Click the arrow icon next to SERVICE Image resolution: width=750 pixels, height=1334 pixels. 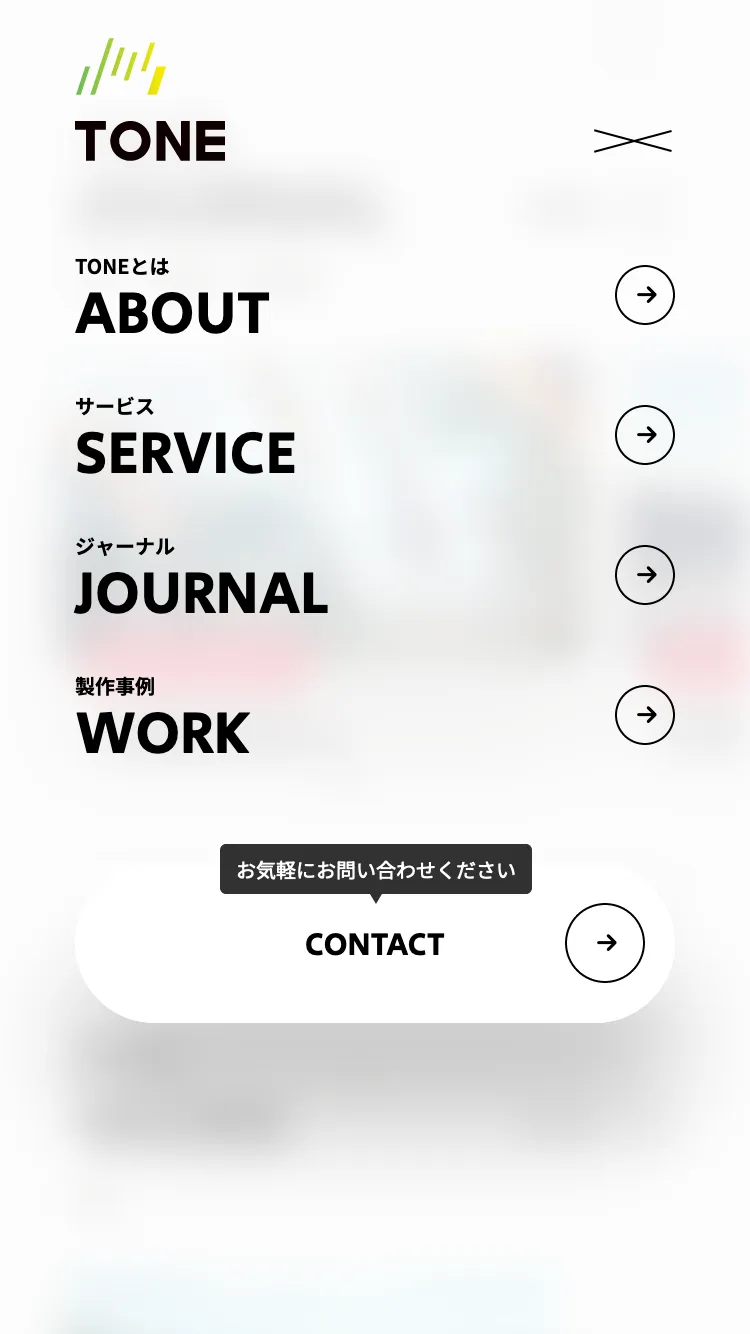click(x=645, y=435)
